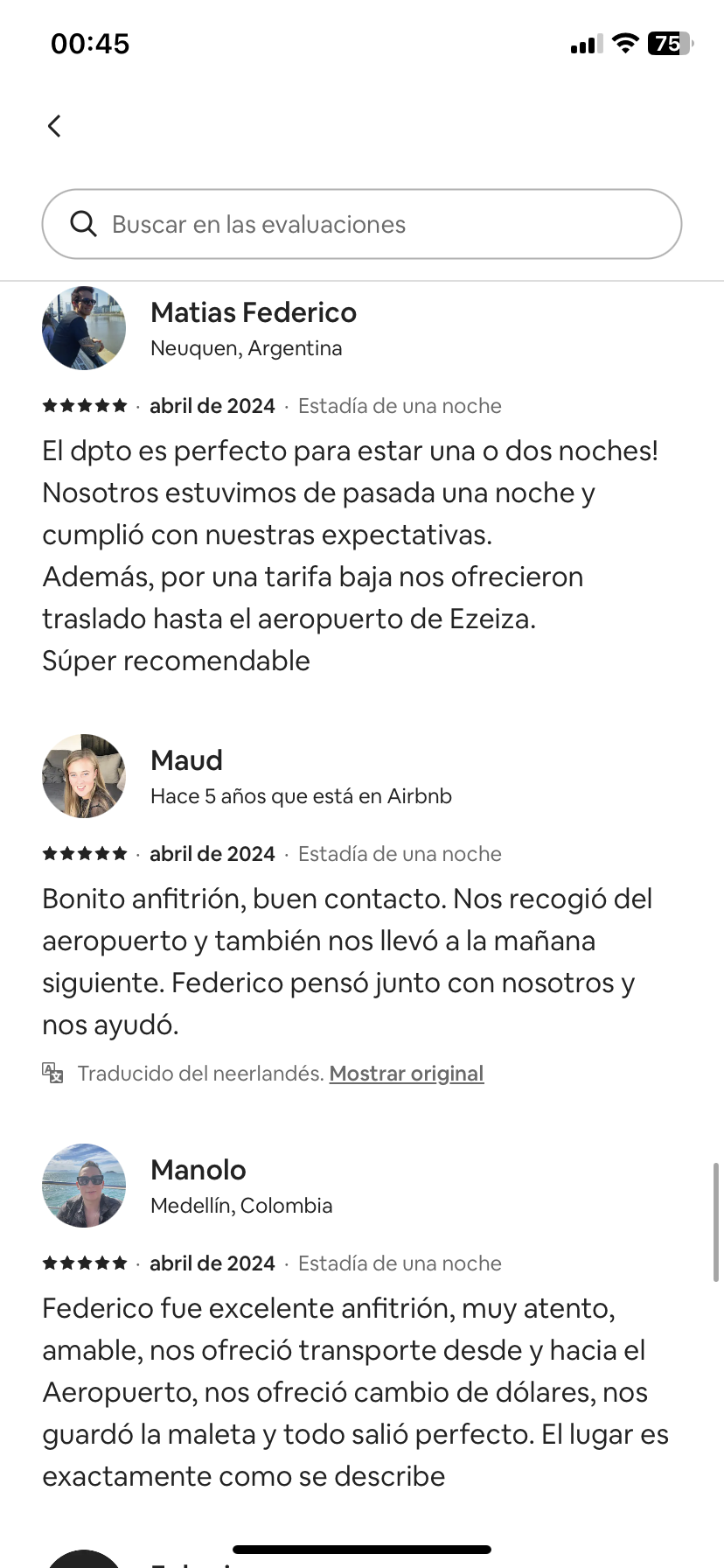The height and width of the screenshot is (1568, 724).
Task: Click the clock showing 00:45
Action: click(88, 43)
